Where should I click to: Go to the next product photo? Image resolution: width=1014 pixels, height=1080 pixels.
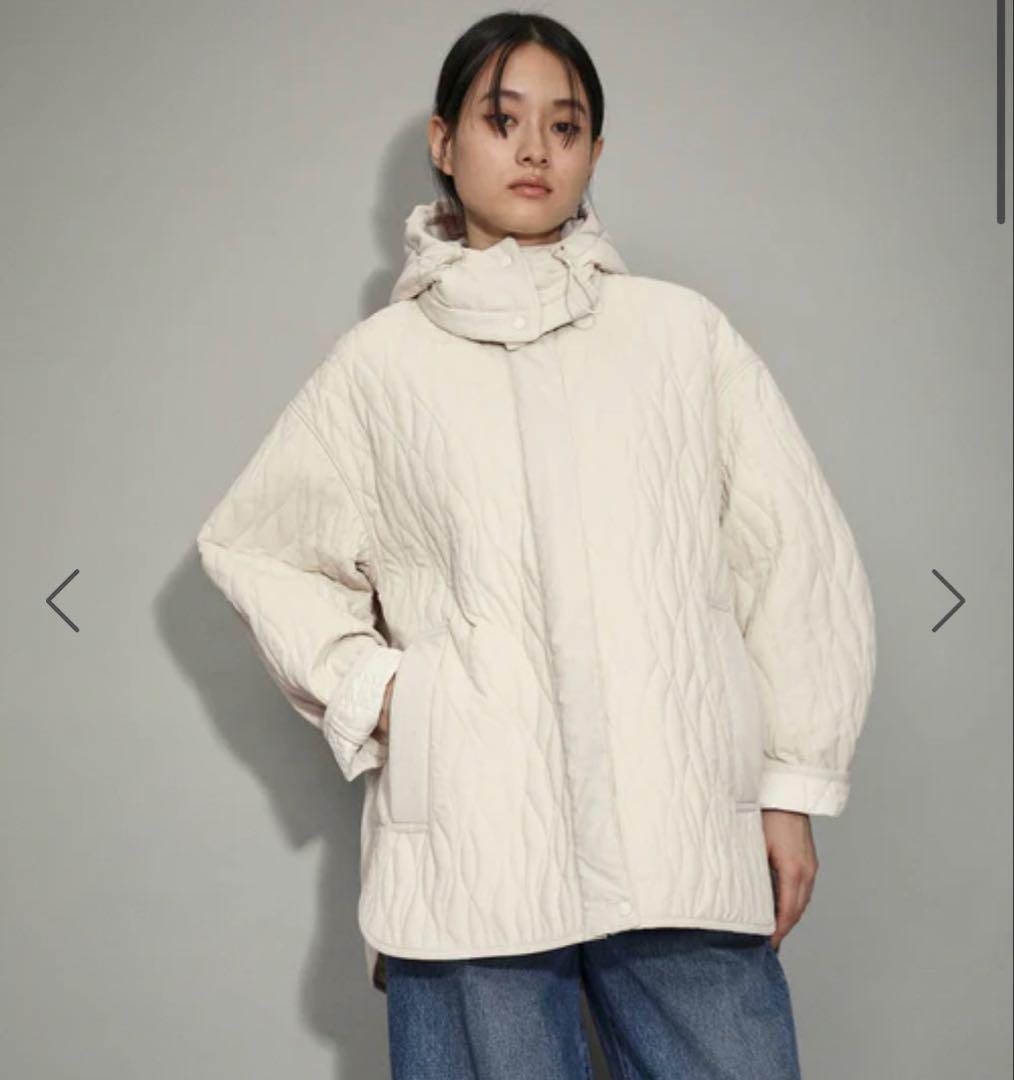[x=947, y=601]
